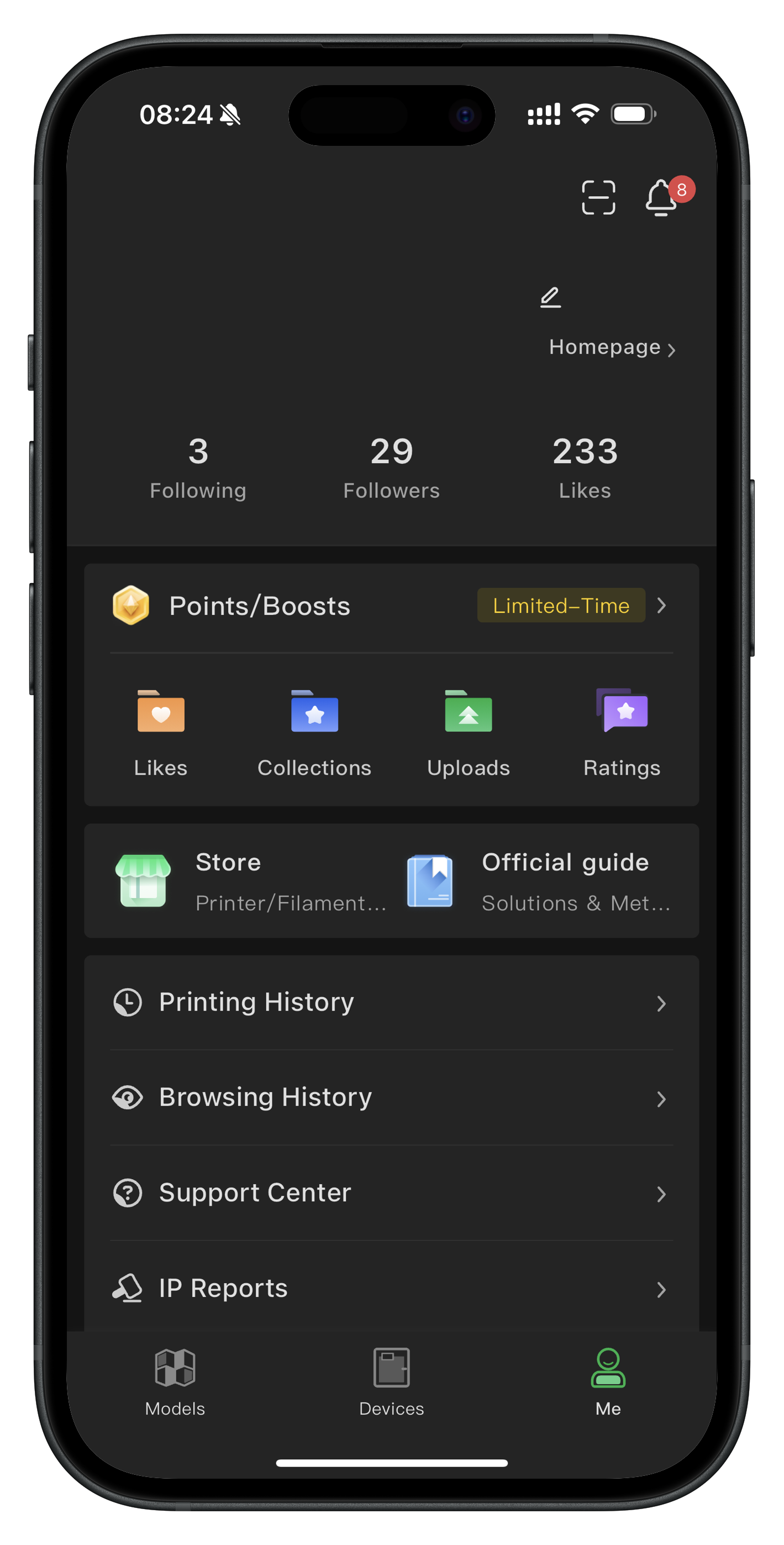Screen dimensions: 784x1545
Task: Open the Uploads folder
Action: tap(468, 732)
